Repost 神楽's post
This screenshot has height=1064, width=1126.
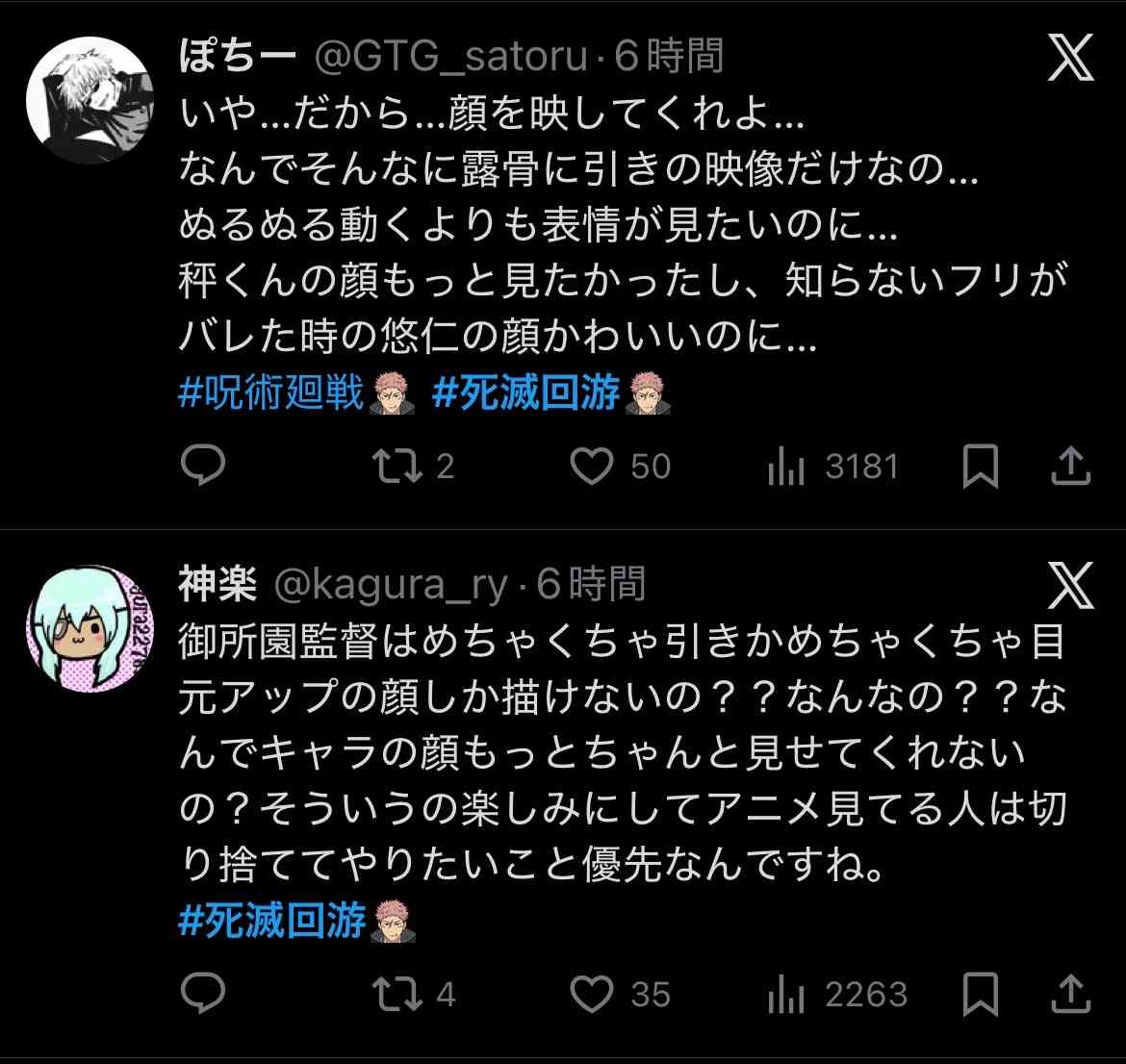(397, 994)
